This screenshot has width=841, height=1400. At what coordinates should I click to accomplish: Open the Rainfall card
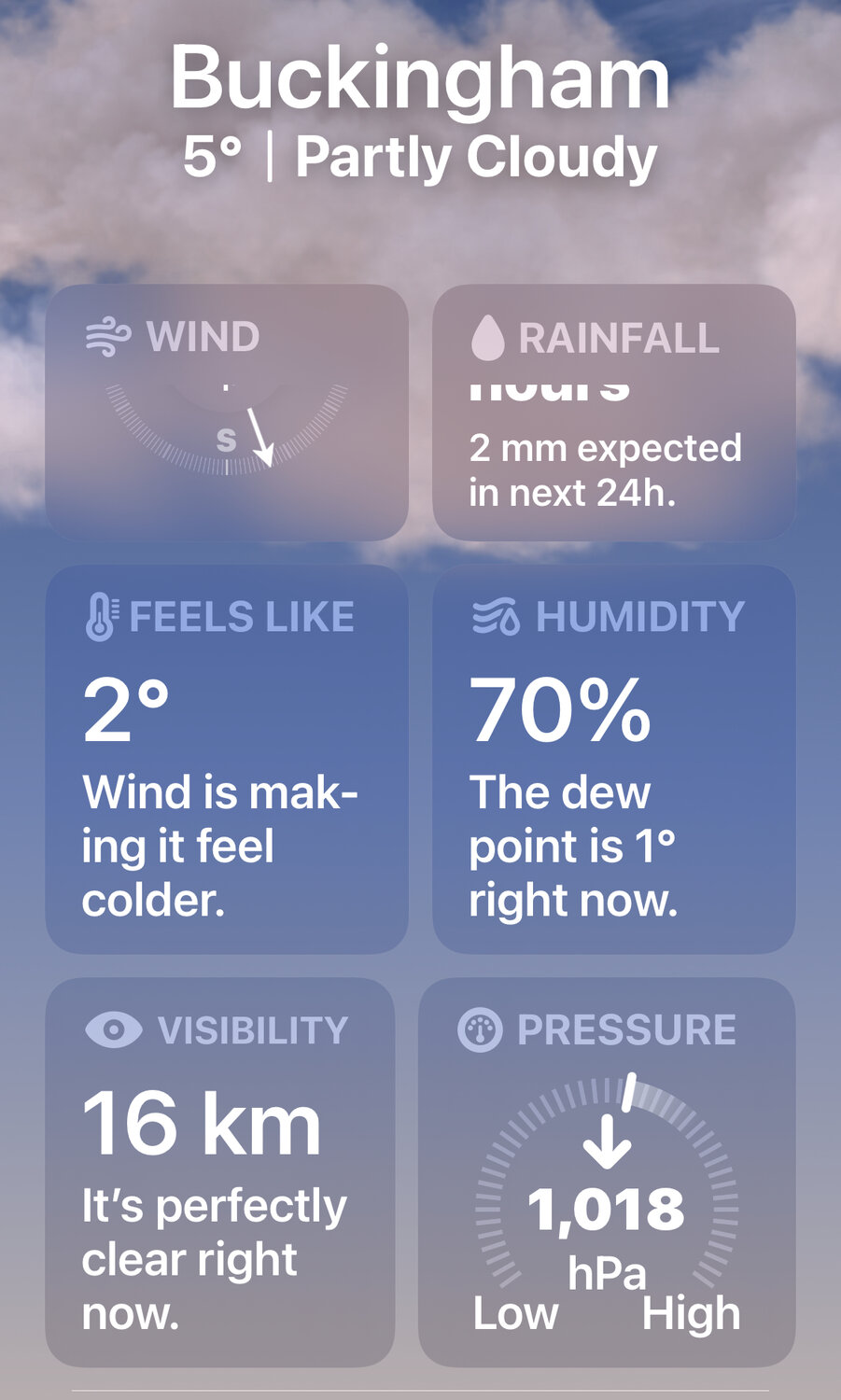click(x=613, y=413)
